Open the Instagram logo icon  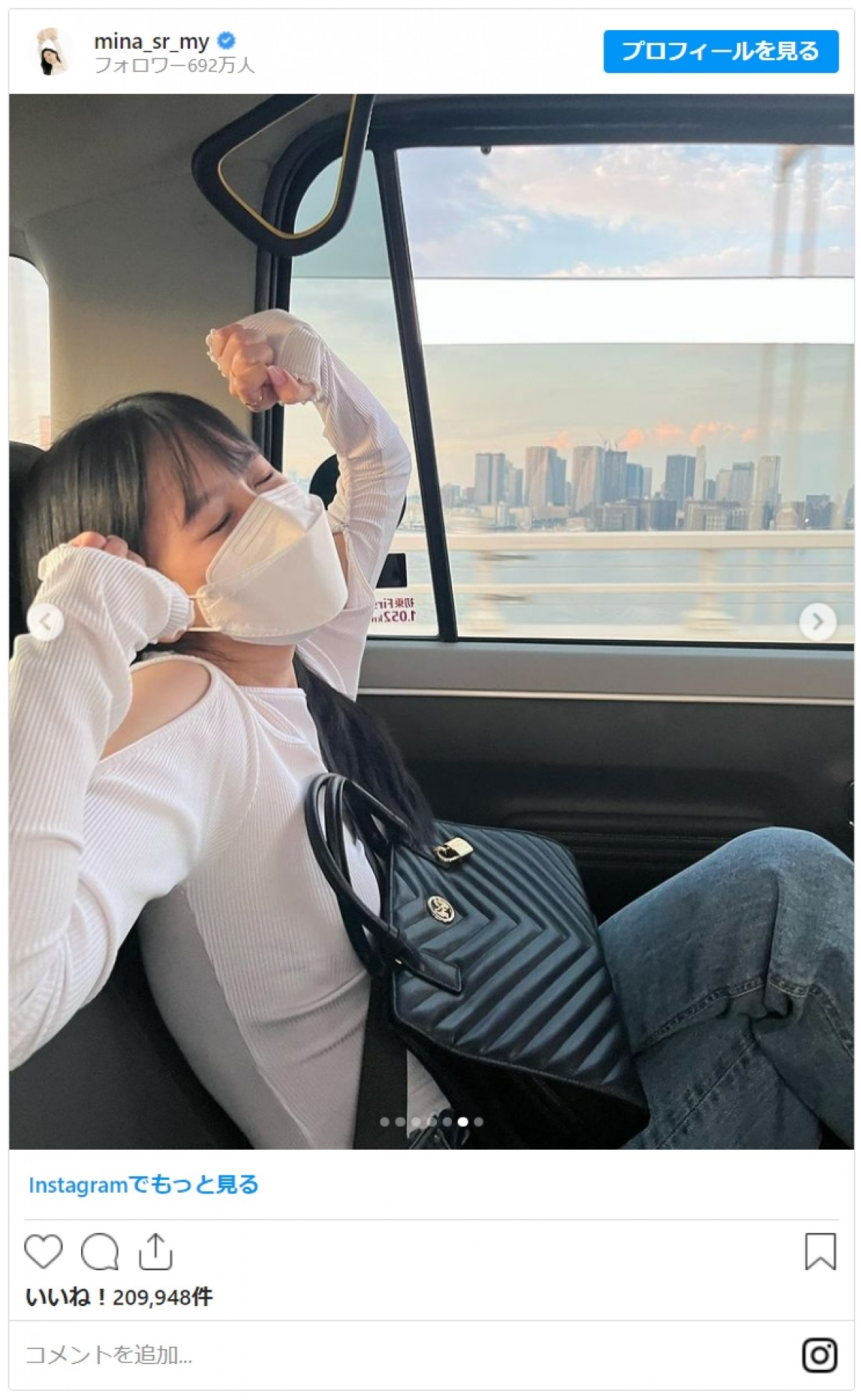819,1355
